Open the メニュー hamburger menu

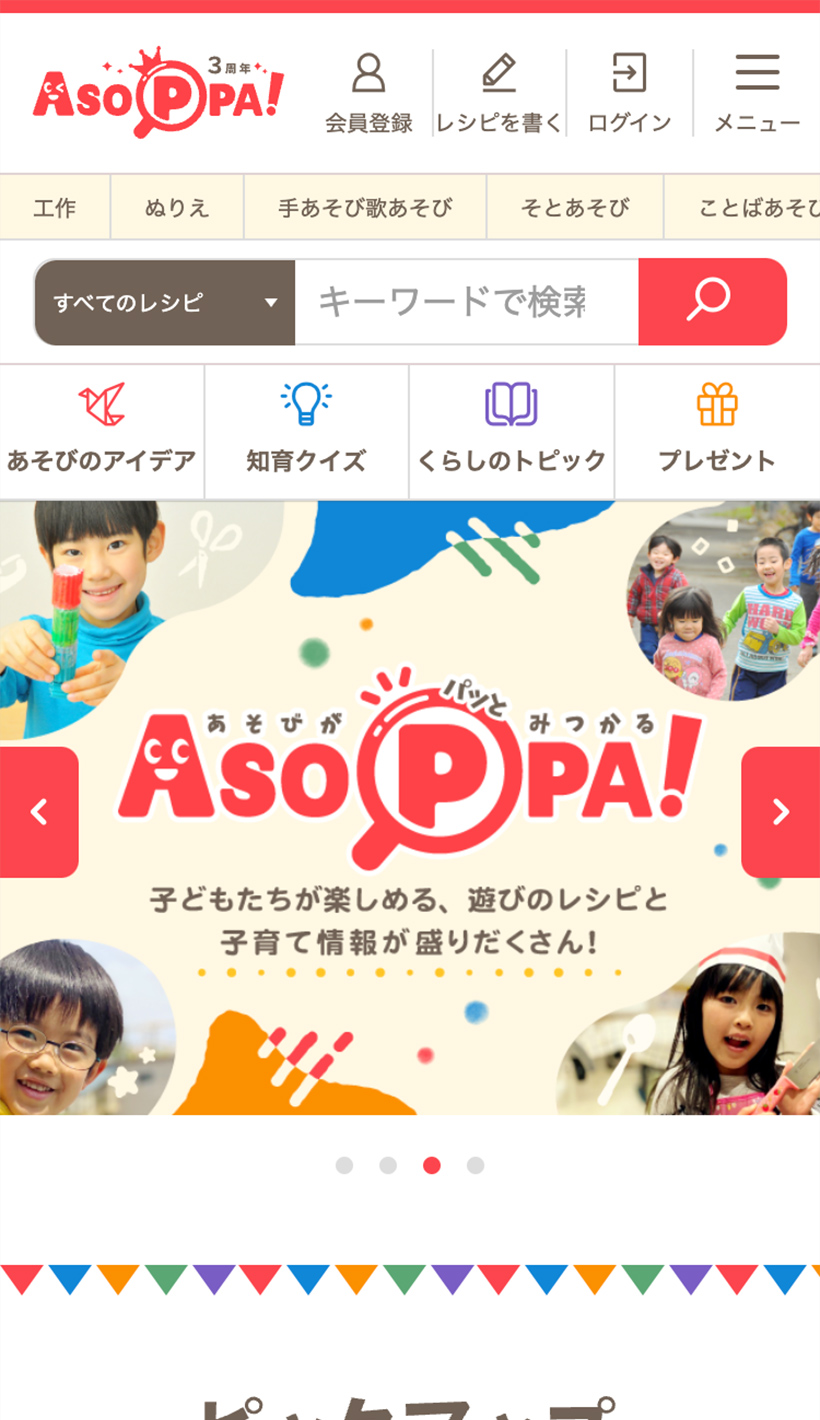(x=757, y=93)
